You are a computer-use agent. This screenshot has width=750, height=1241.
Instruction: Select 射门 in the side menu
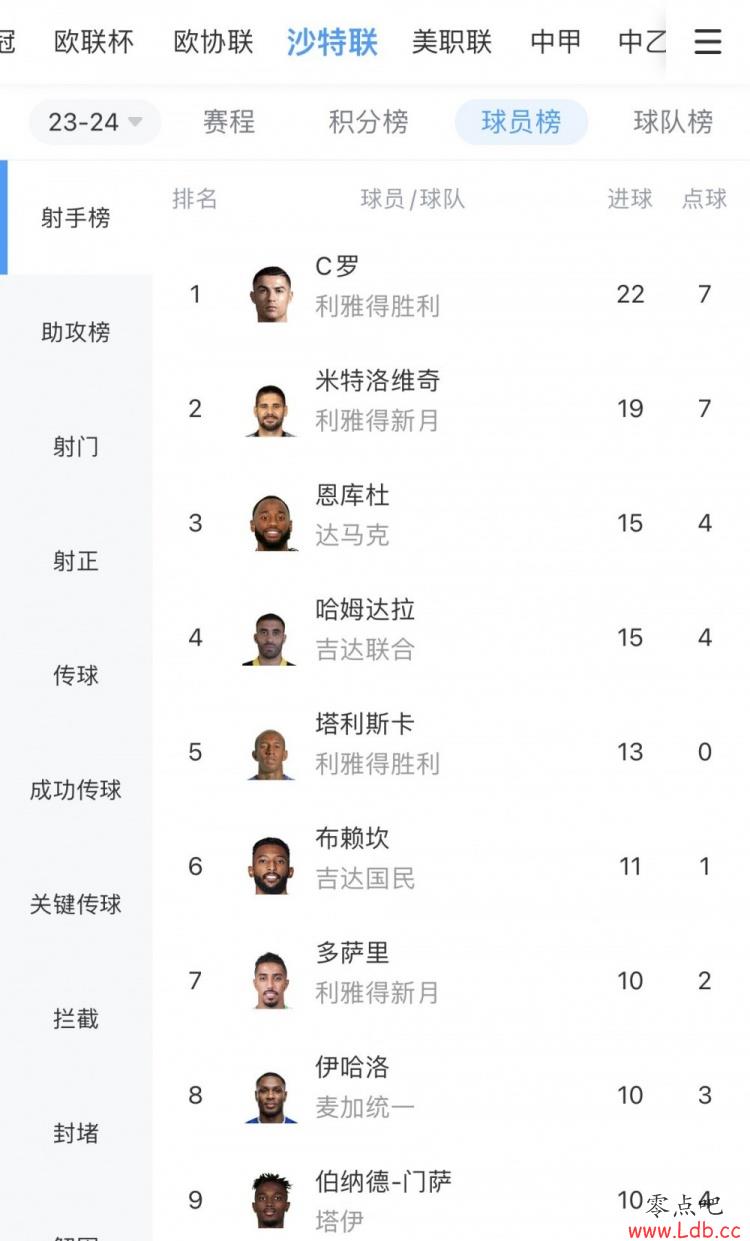[x=76, y=446]
